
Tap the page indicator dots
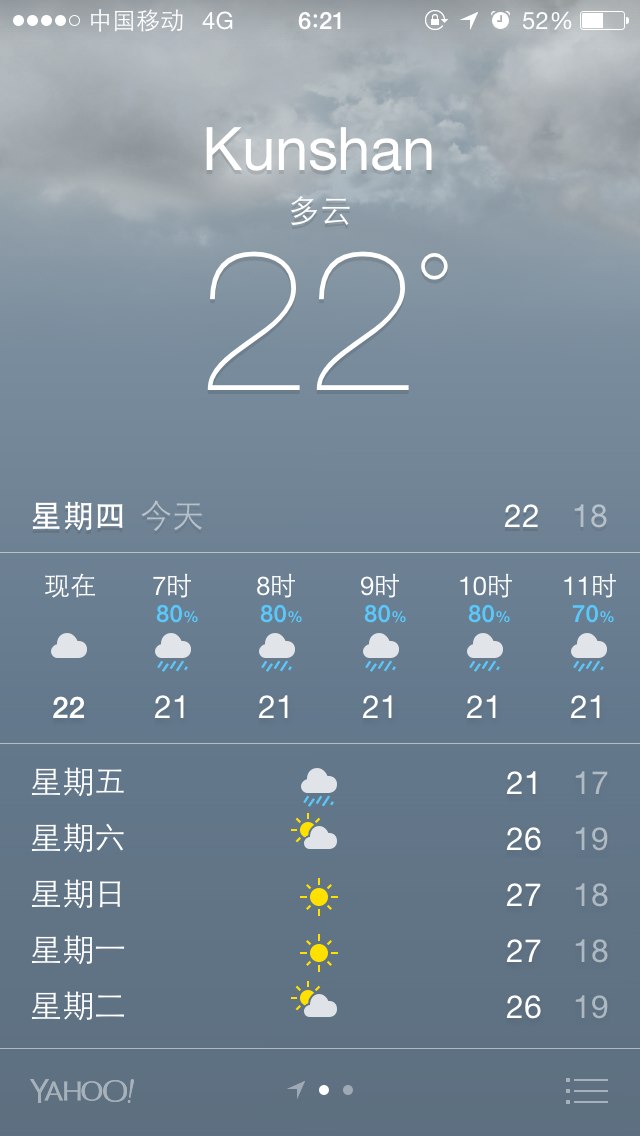coord(322,1090)
